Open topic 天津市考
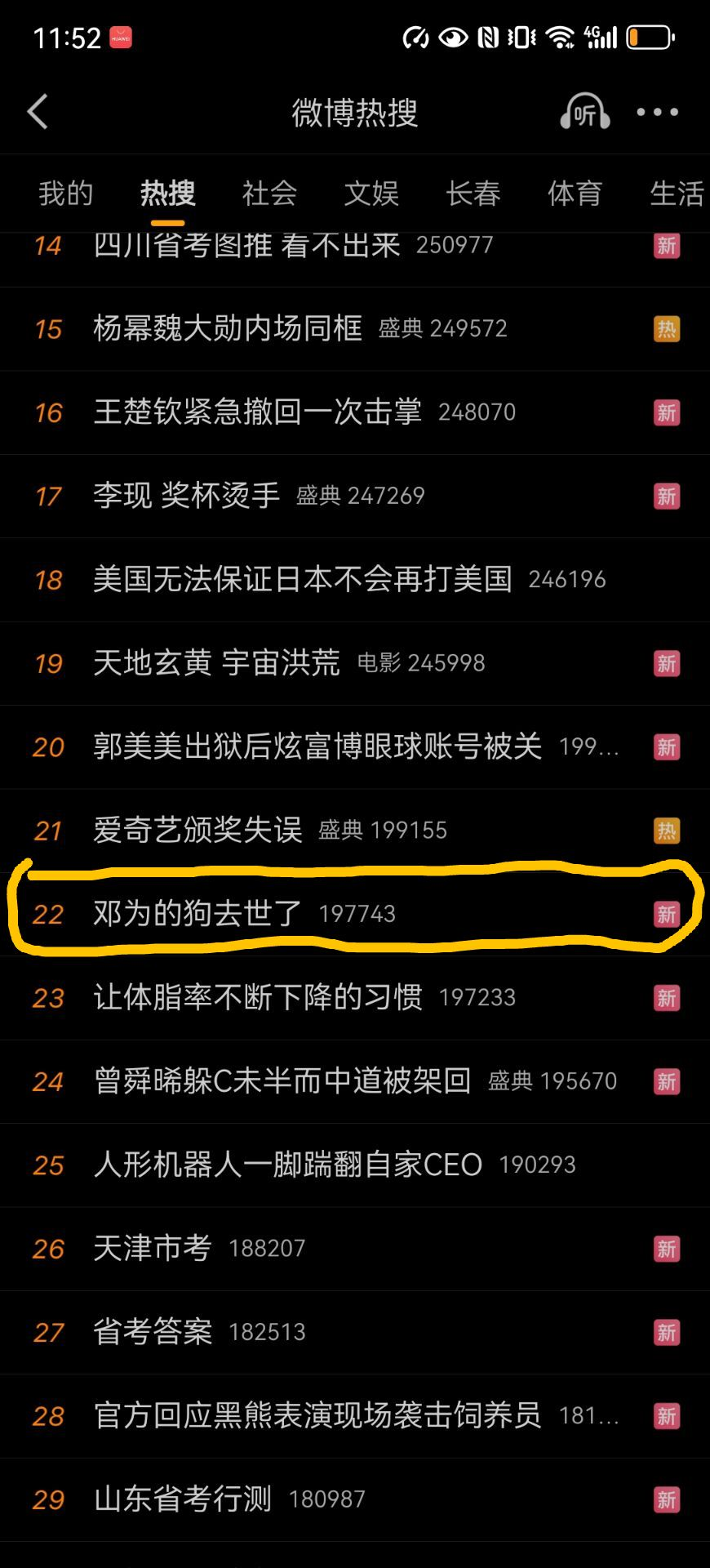 coord(153,1248)
